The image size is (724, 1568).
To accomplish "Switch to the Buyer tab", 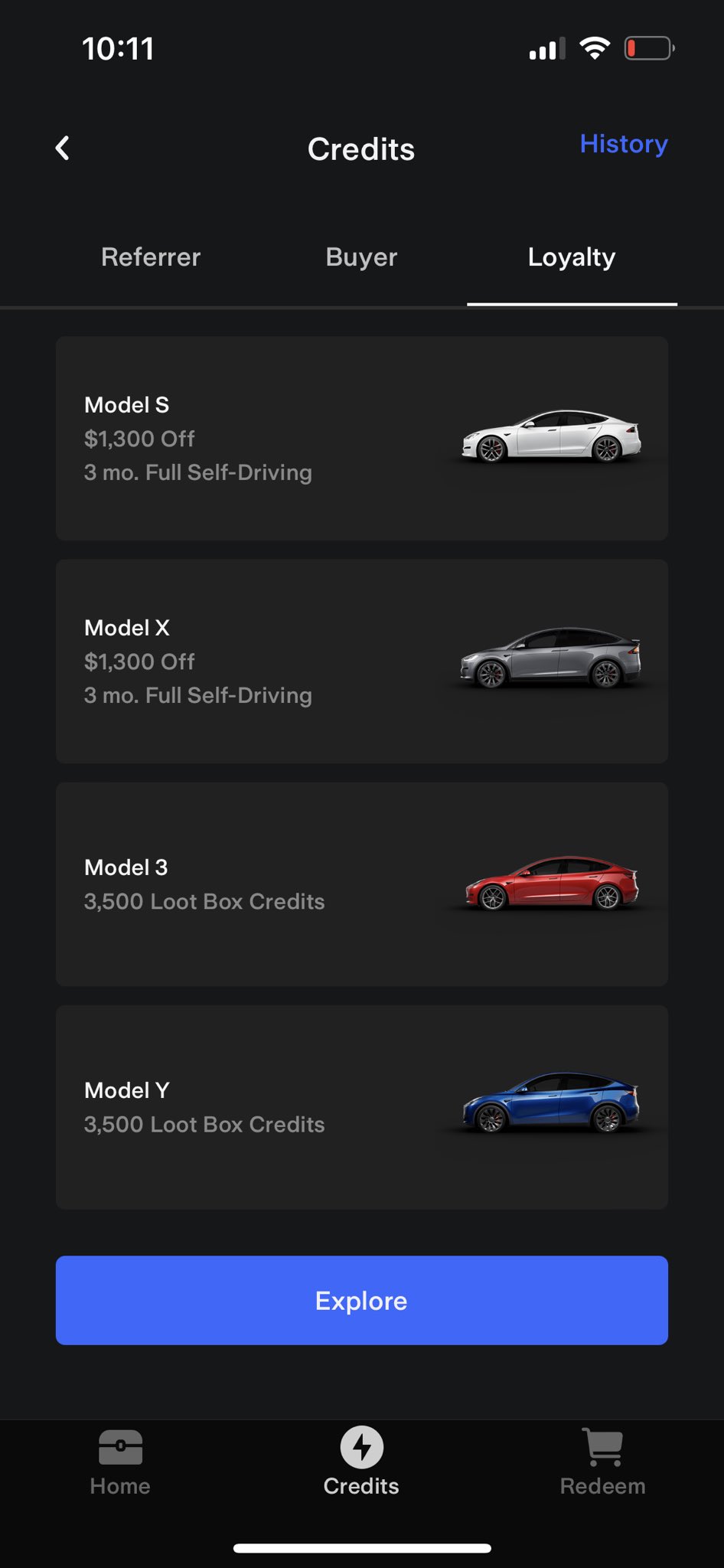I will tap(361, 257).
